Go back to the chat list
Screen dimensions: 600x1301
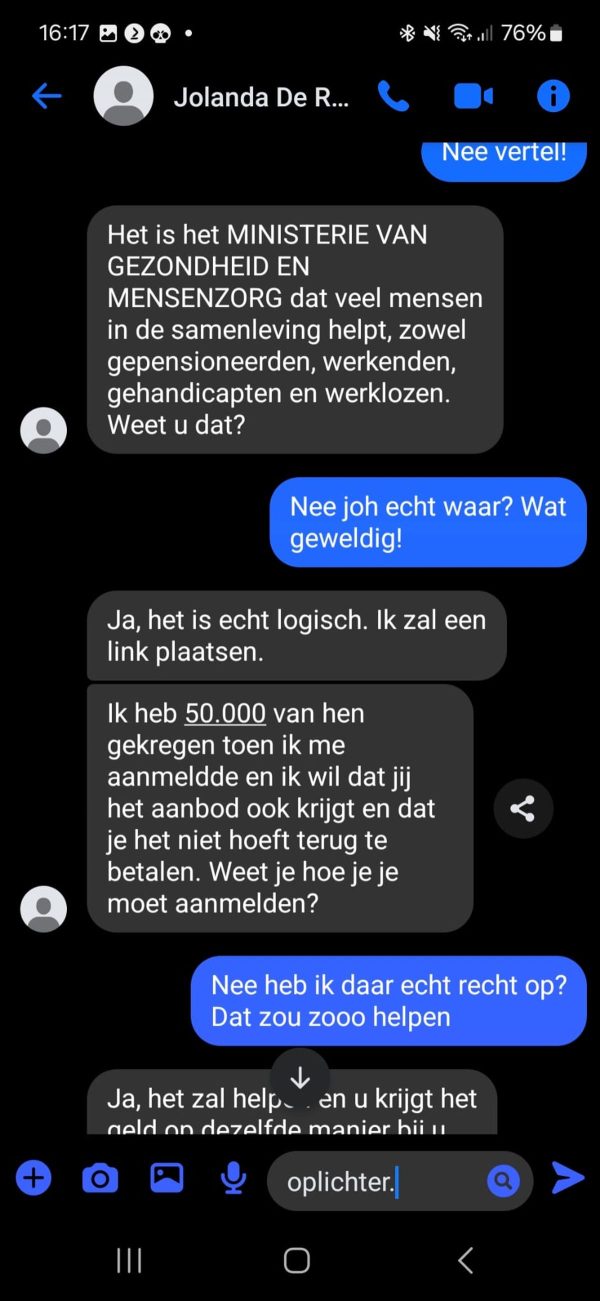point(46,96)
